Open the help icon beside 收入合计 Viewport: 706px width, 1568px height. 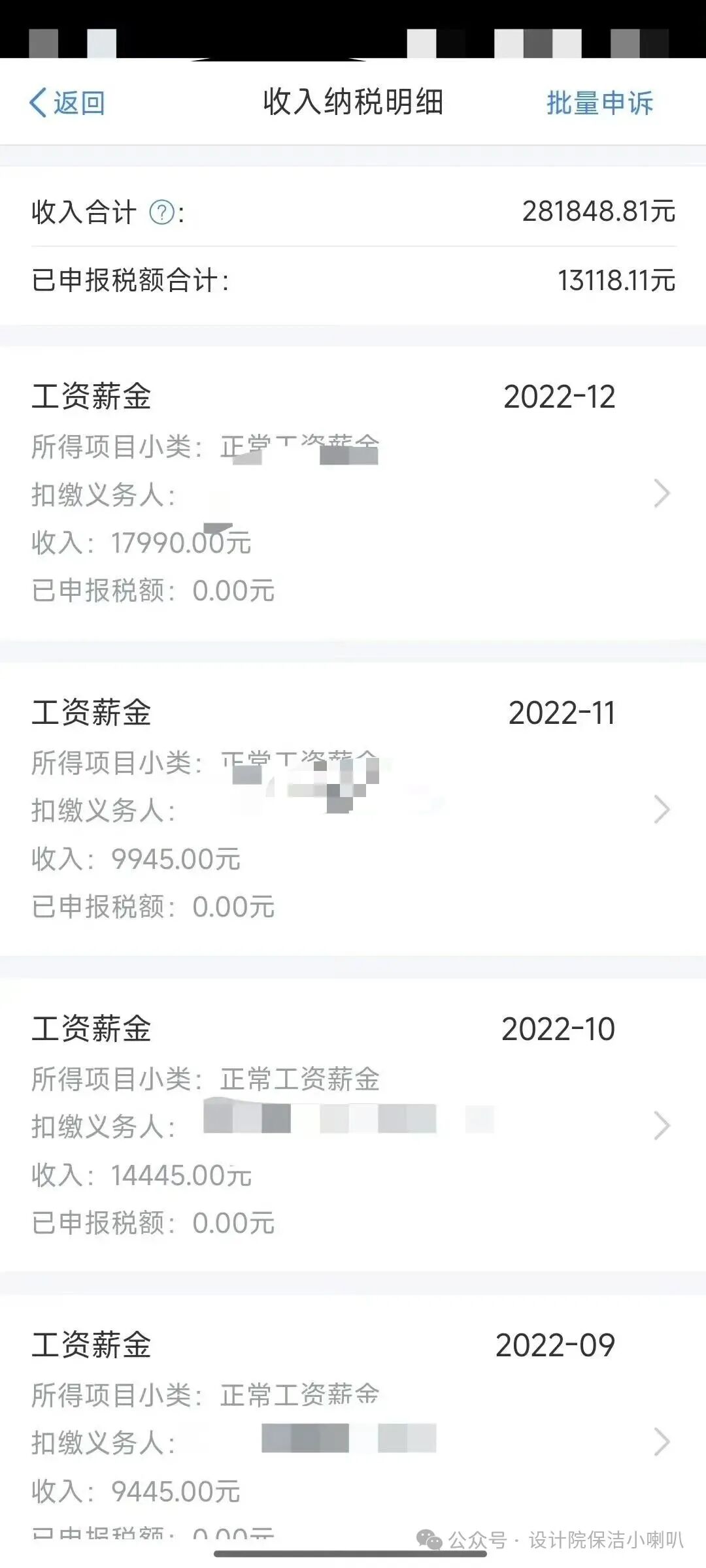[x=161, y=212]
